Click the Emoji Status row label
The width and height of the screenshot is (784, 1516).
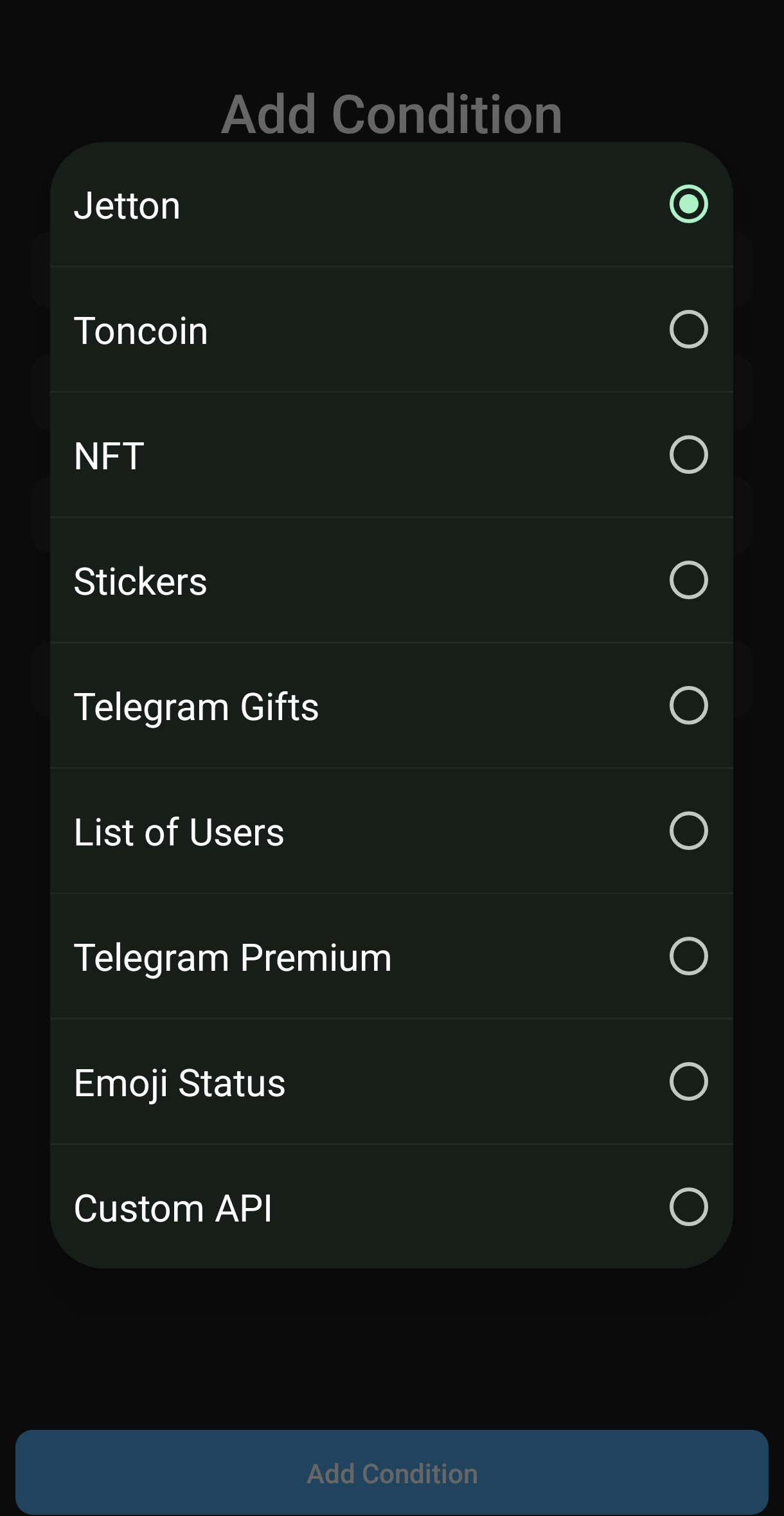click(179, 1081)
